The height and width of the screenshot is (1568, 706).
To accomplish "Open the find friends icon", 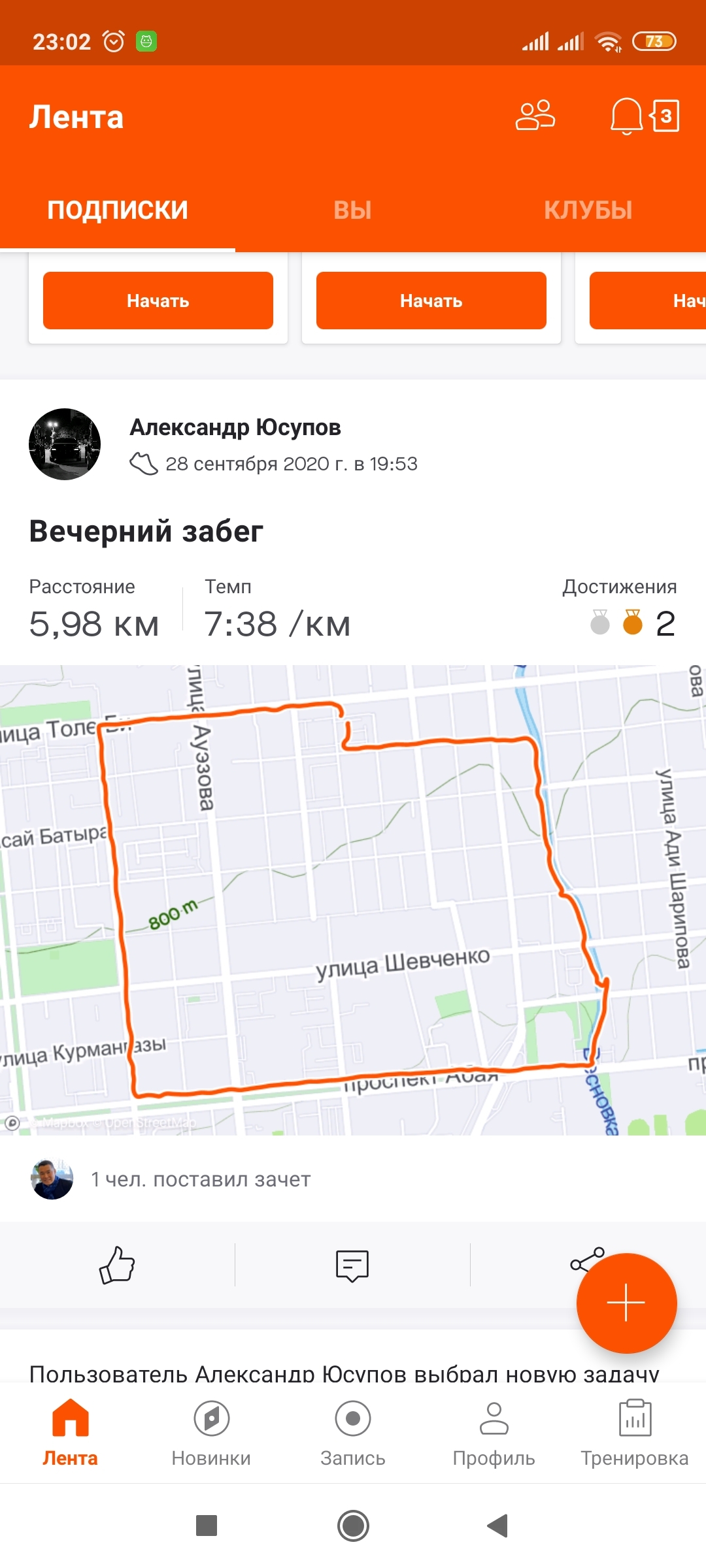I will (x=535, y=116).
